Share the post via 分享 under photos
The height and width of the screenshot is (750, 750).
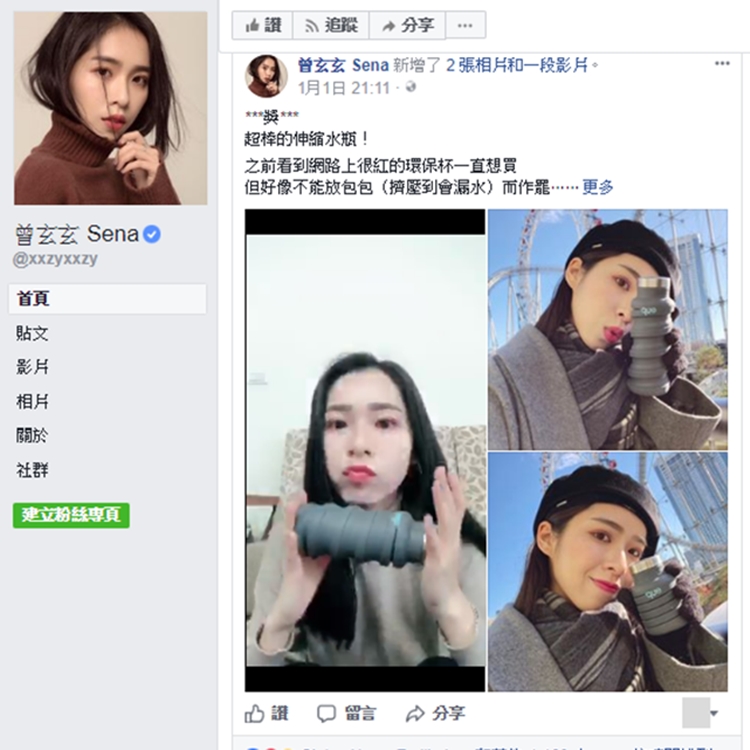pyautogui.click(x=435, y=713)
